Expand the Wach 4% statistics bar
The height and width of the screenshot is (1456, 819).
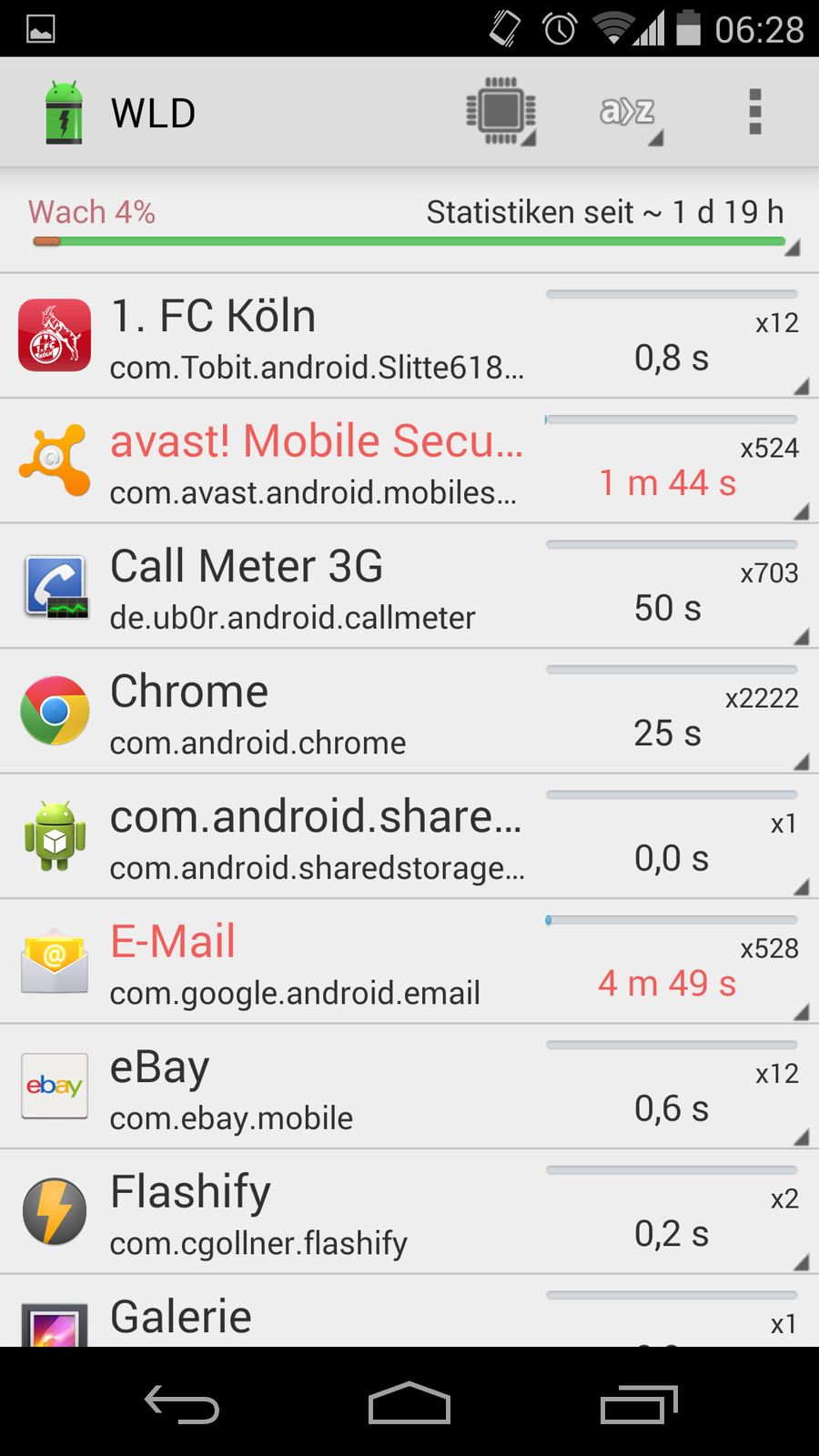(409, 226)
